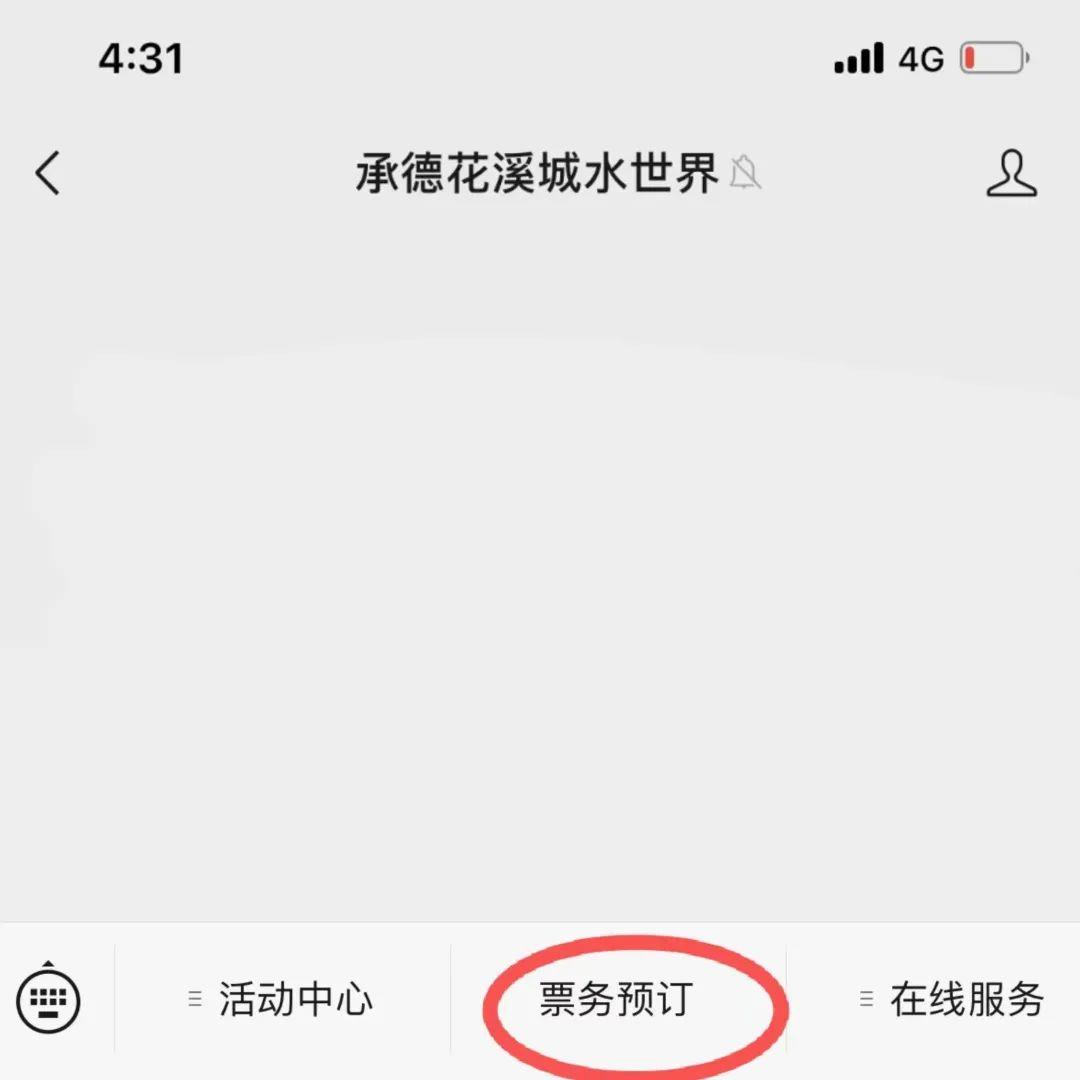Open the account profile icon
The width and height of the screenshot is (1080, 1080).
point(1011,173)
